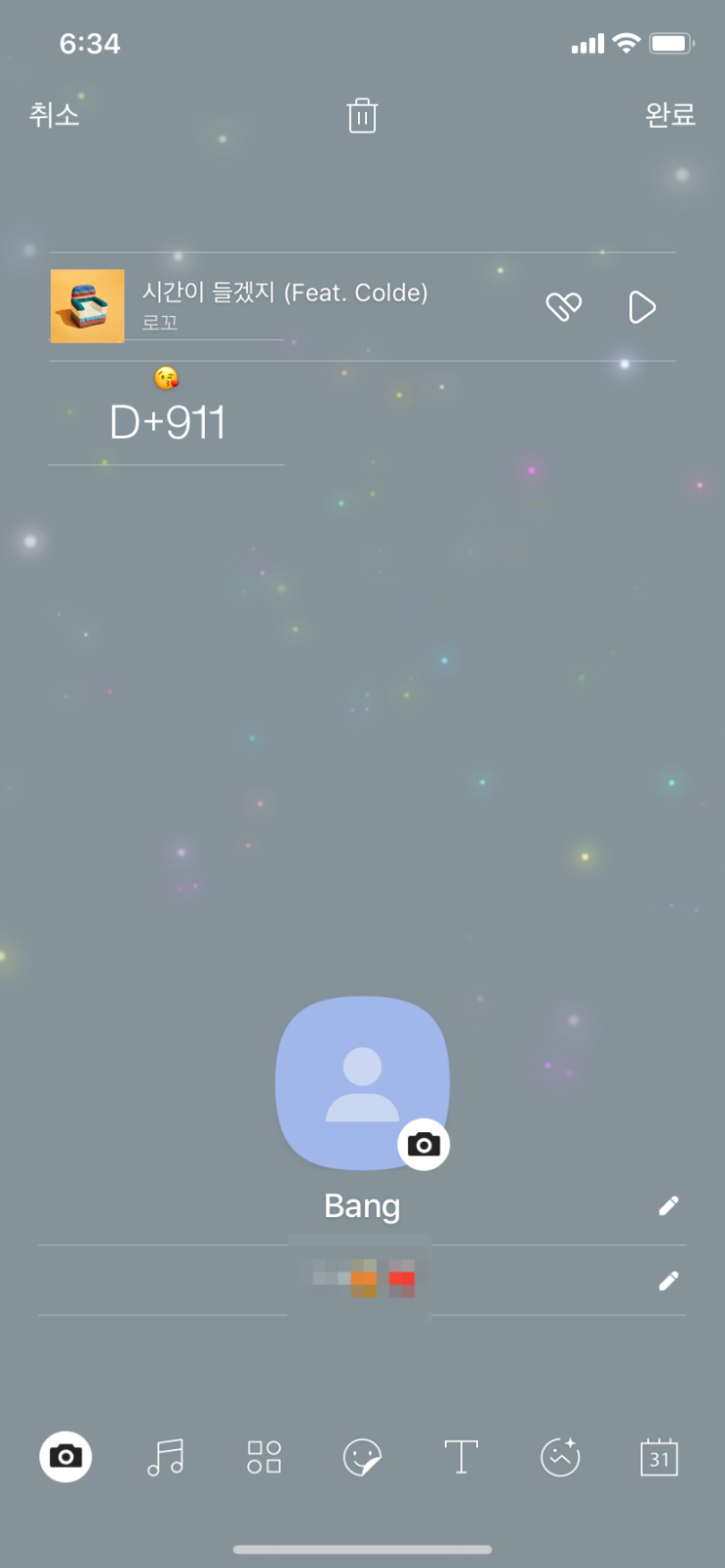Tap the trash can delete icon
Image resolution: width=725 pixels, height=1568 pixels.
362,116
